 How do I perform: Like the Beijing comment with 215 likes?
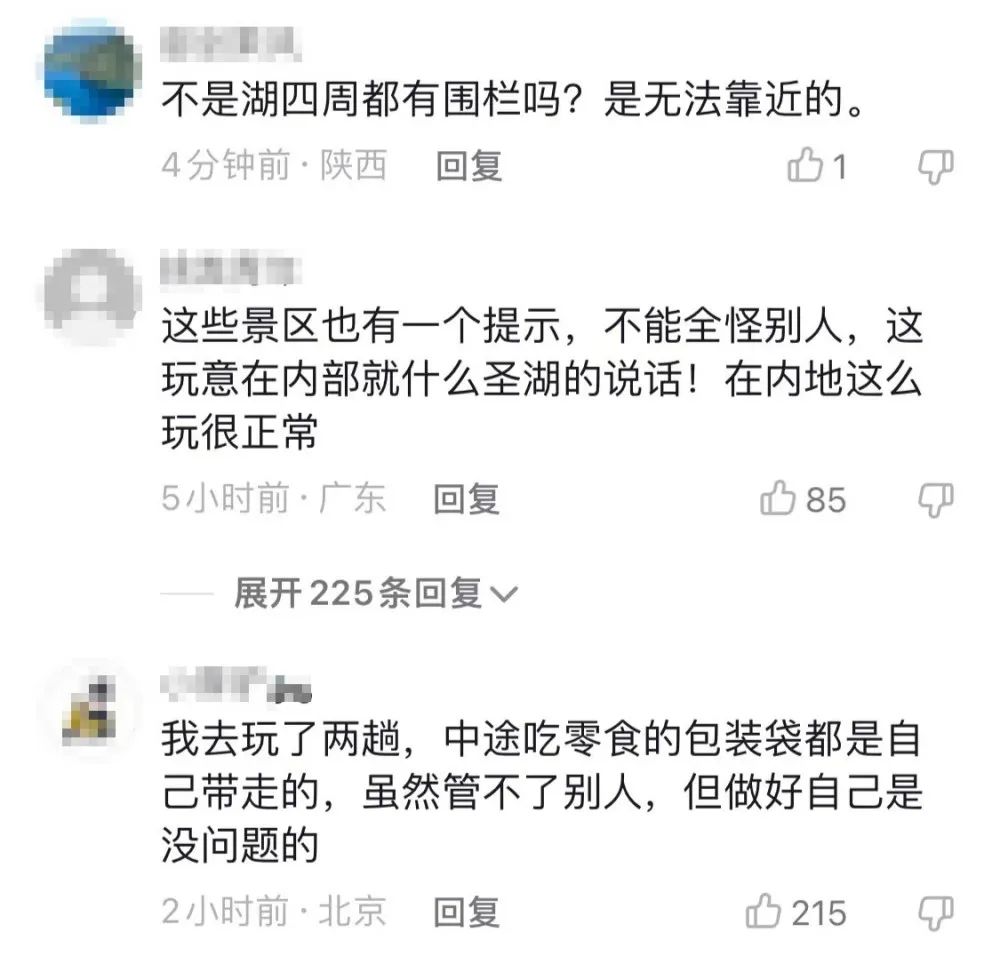click(x=763, y=912)
